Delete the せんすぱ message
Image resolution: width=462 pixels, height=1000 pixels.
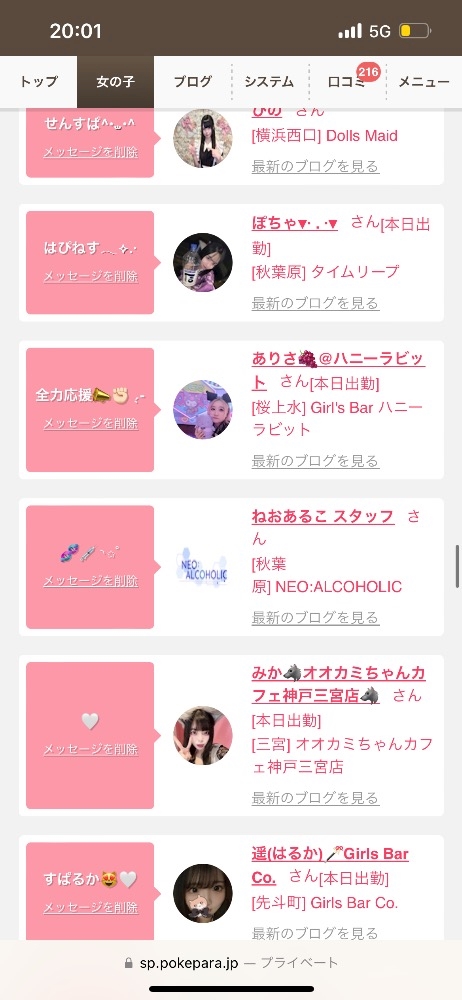tap(91, 152)
